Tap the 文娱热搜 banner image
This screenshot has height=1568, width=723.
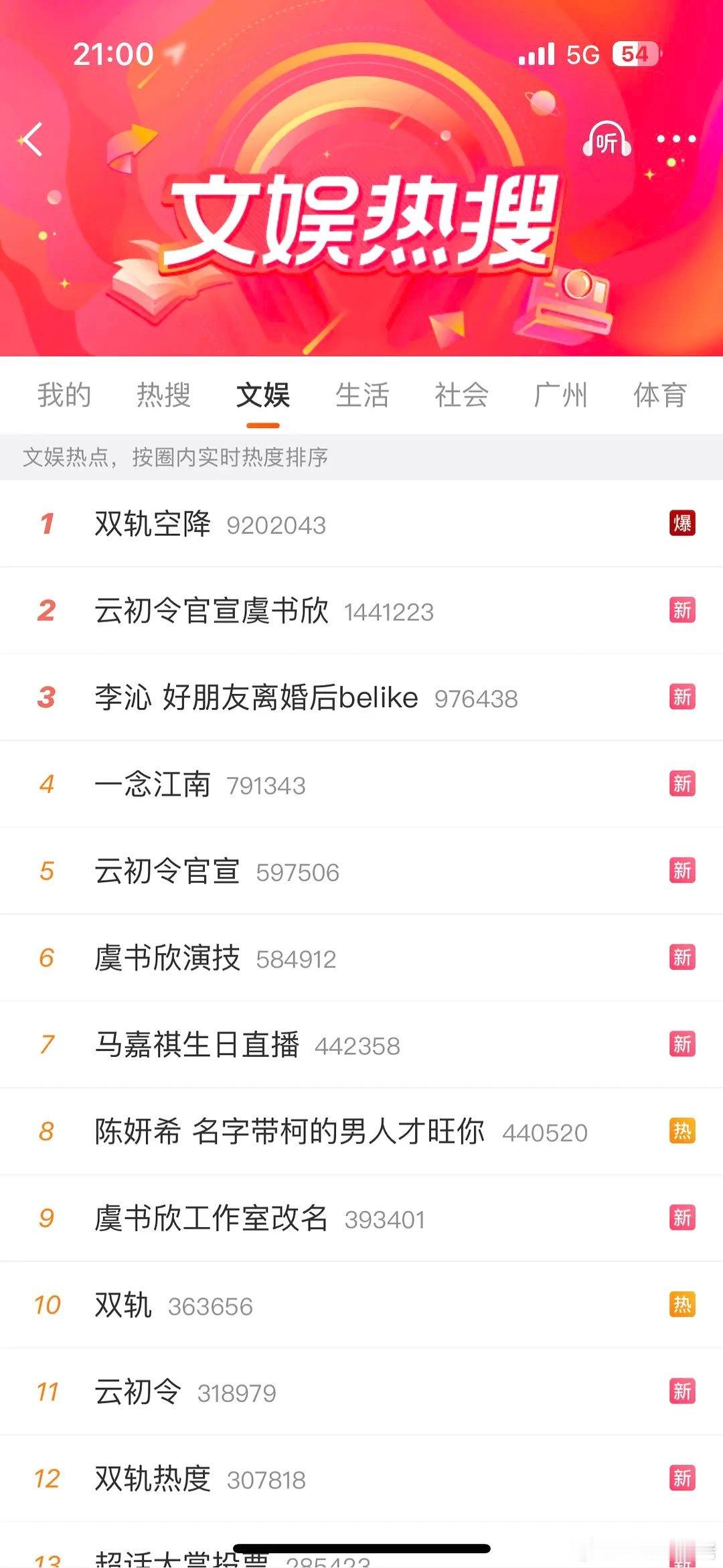tap(361, 221)
